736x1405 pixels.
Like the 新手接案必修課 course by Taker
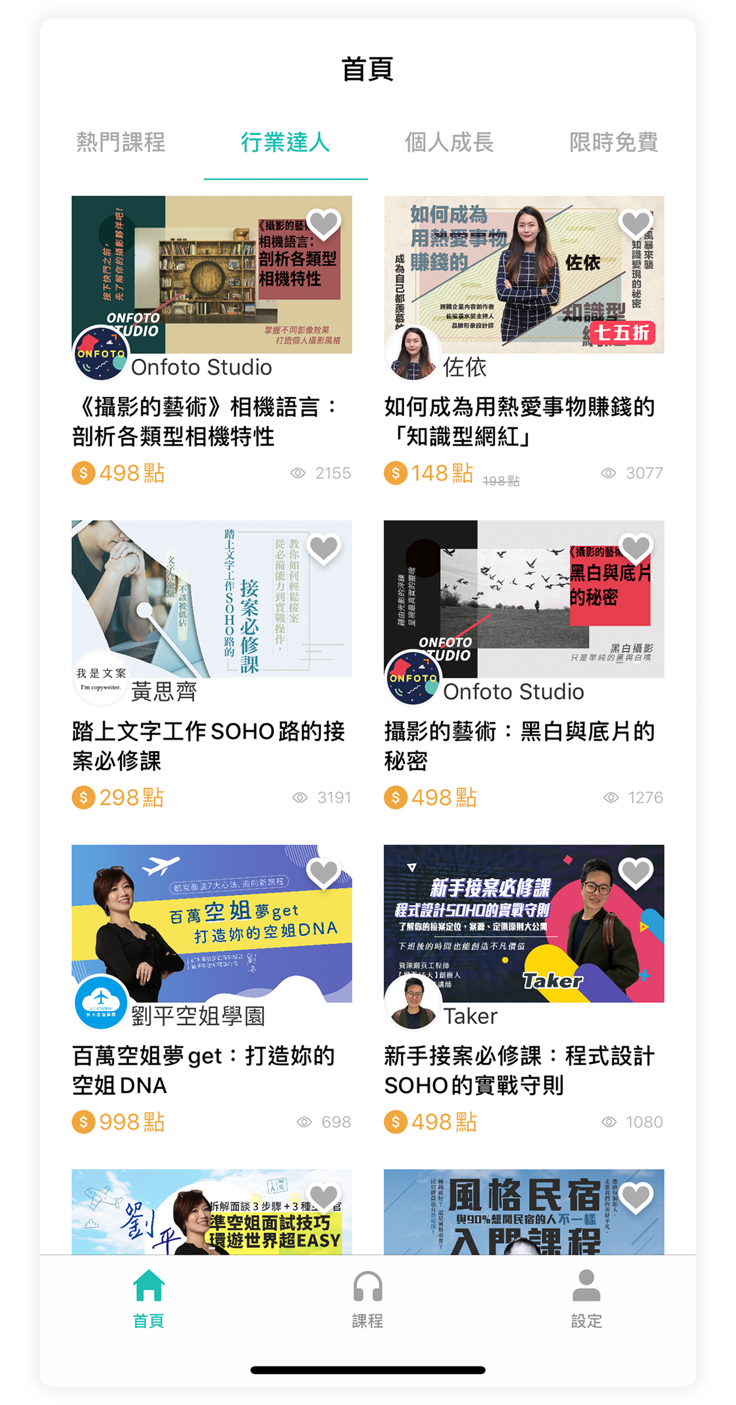coord(636,873)
